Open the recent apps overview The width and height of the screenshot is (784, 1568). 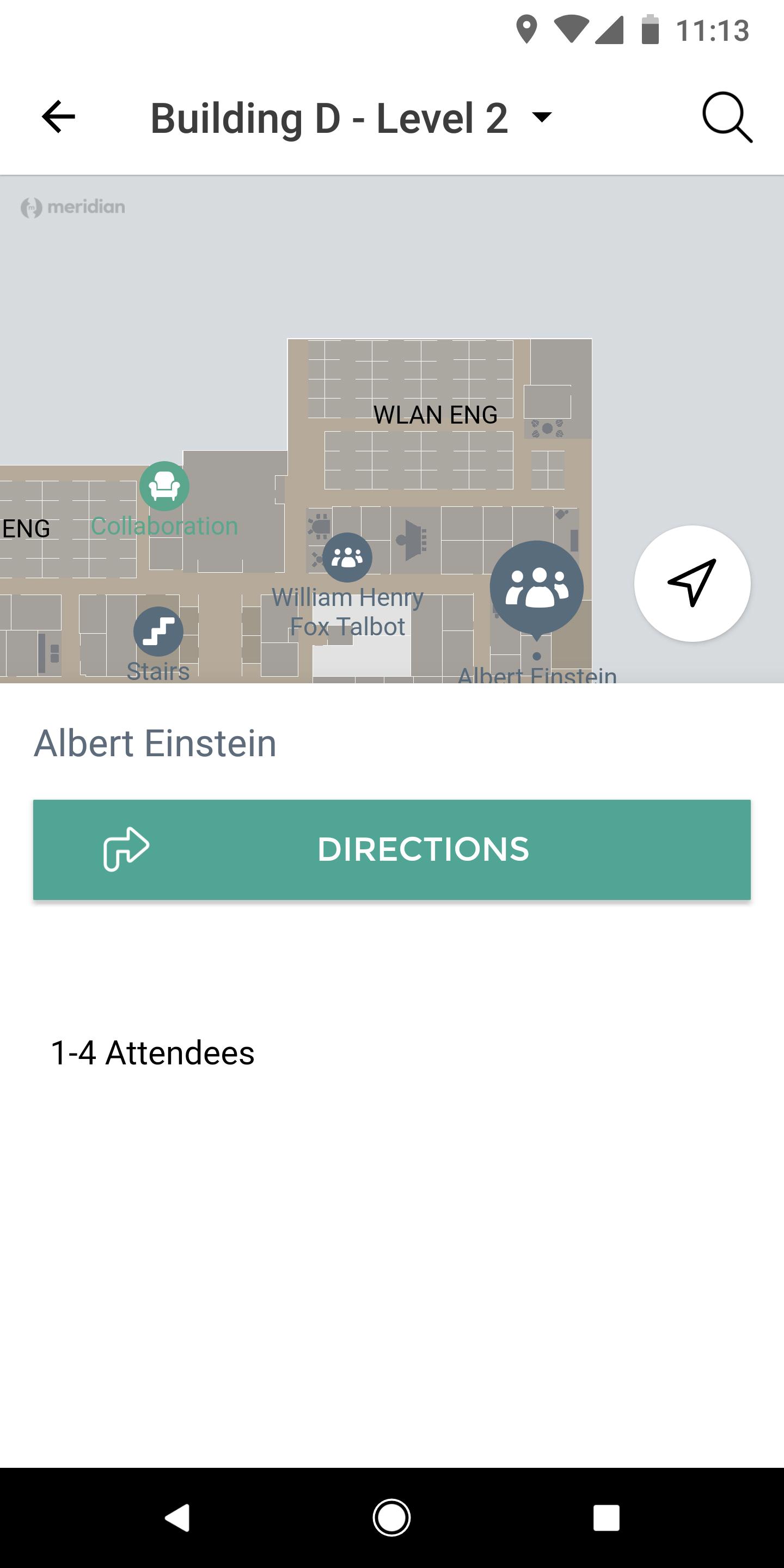pos(607,1517)
